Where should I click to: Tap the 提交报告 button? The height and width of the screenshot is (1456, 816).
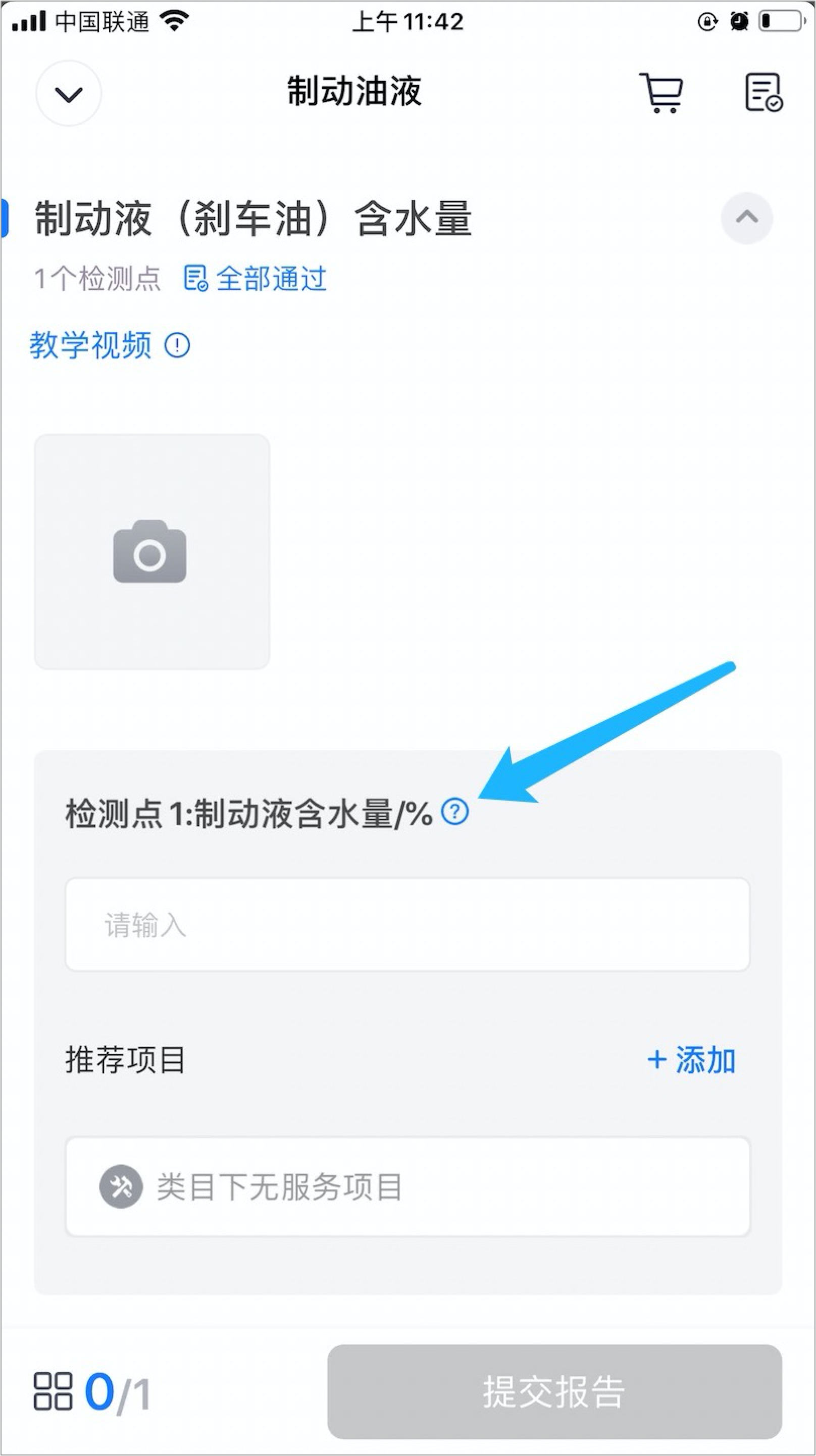(x=554, y=1391)
